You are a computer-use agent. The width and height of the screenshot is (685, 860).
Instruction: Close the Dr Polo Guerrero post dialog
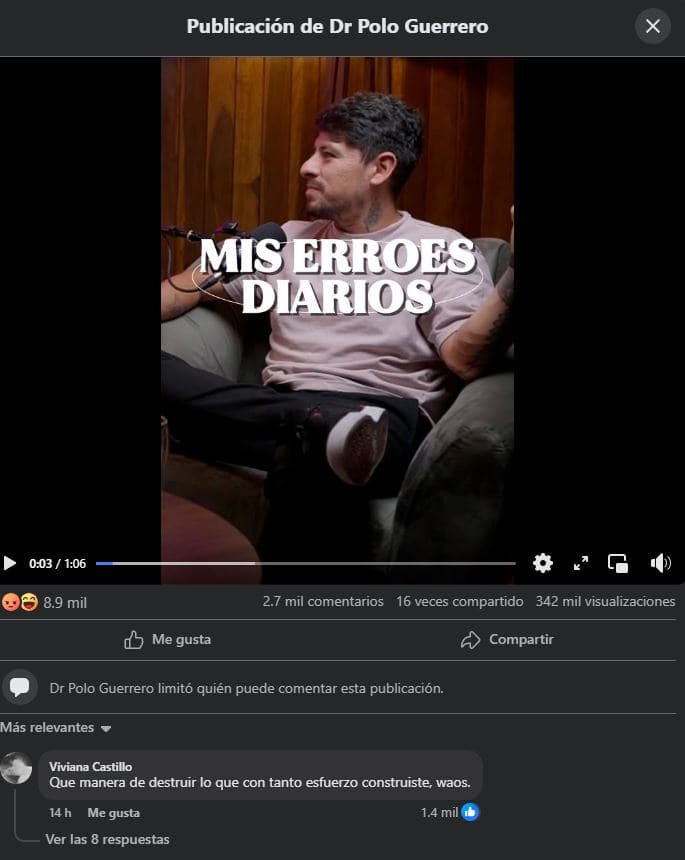point(653,26)
